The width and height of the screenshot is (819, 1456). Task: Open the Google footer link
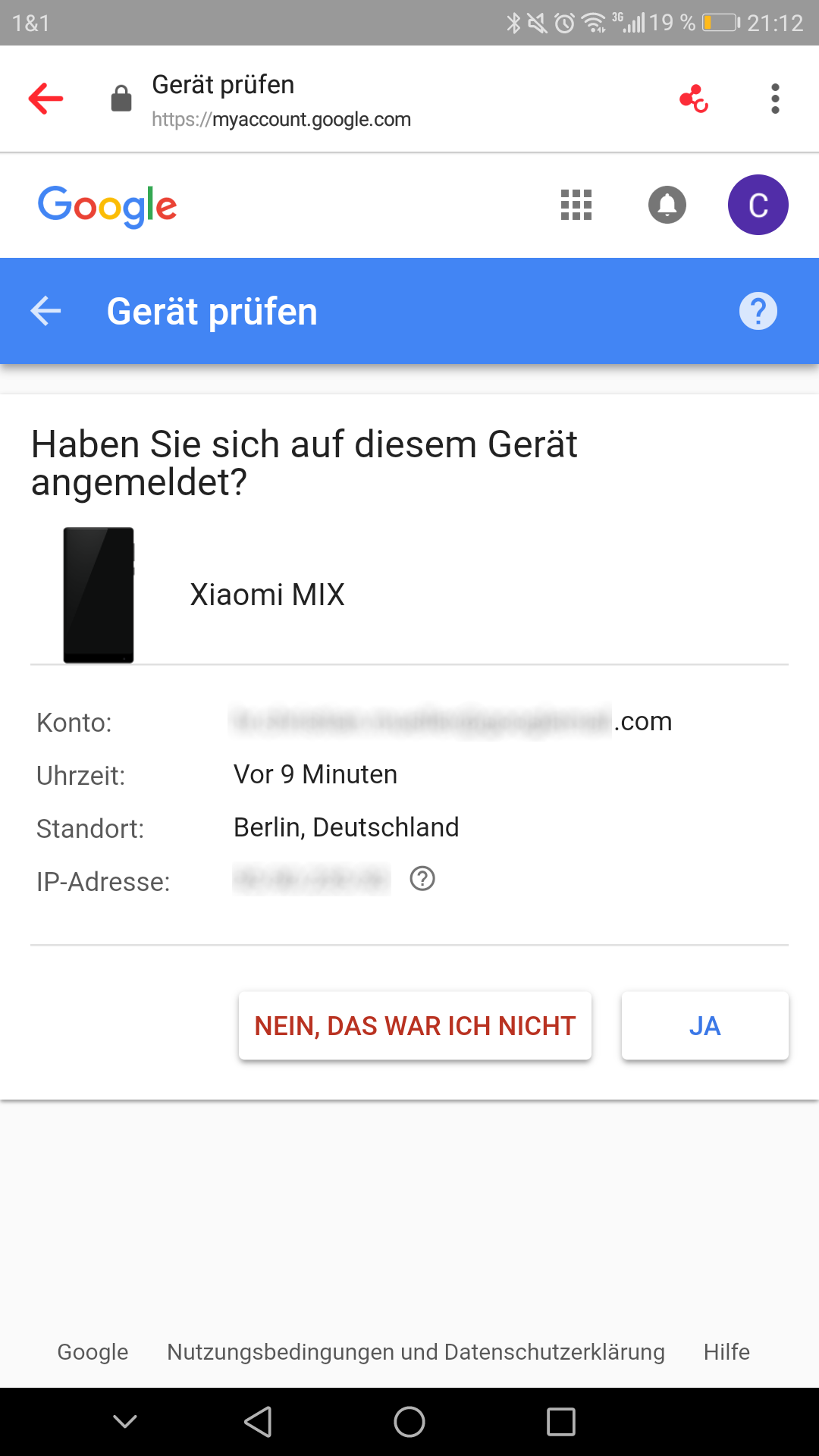point(93,1352)
